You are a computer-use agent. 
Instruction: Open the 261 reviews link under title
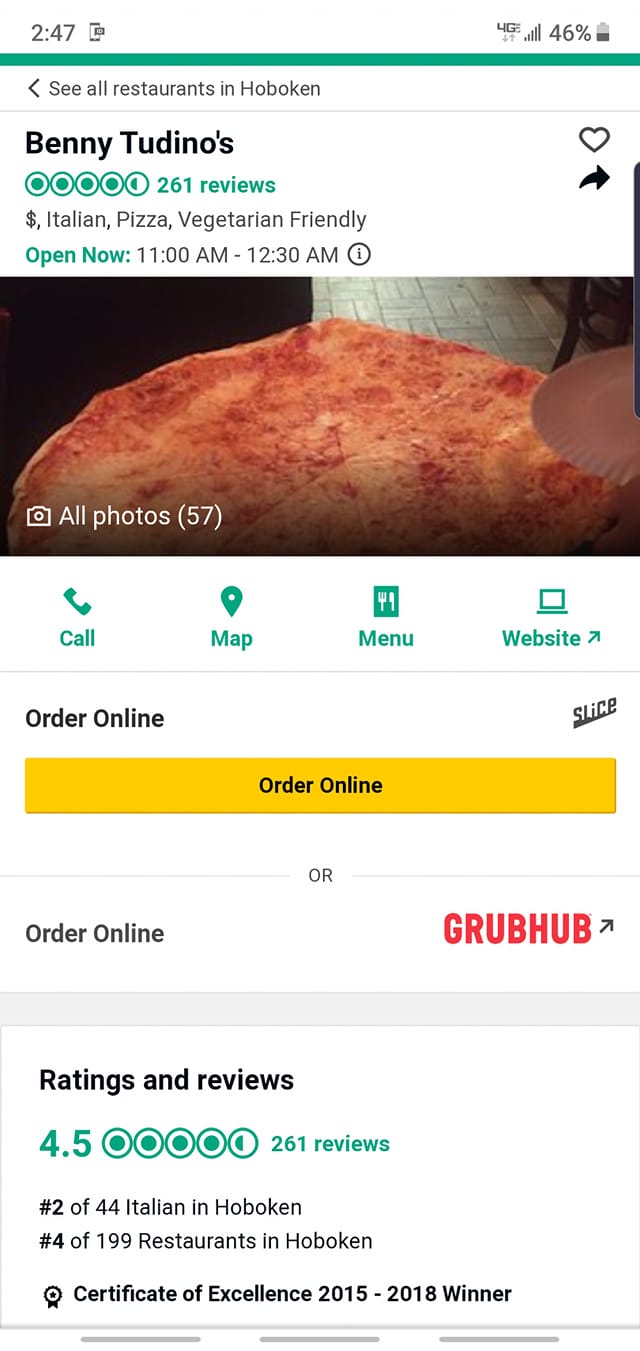pos(215,185)
